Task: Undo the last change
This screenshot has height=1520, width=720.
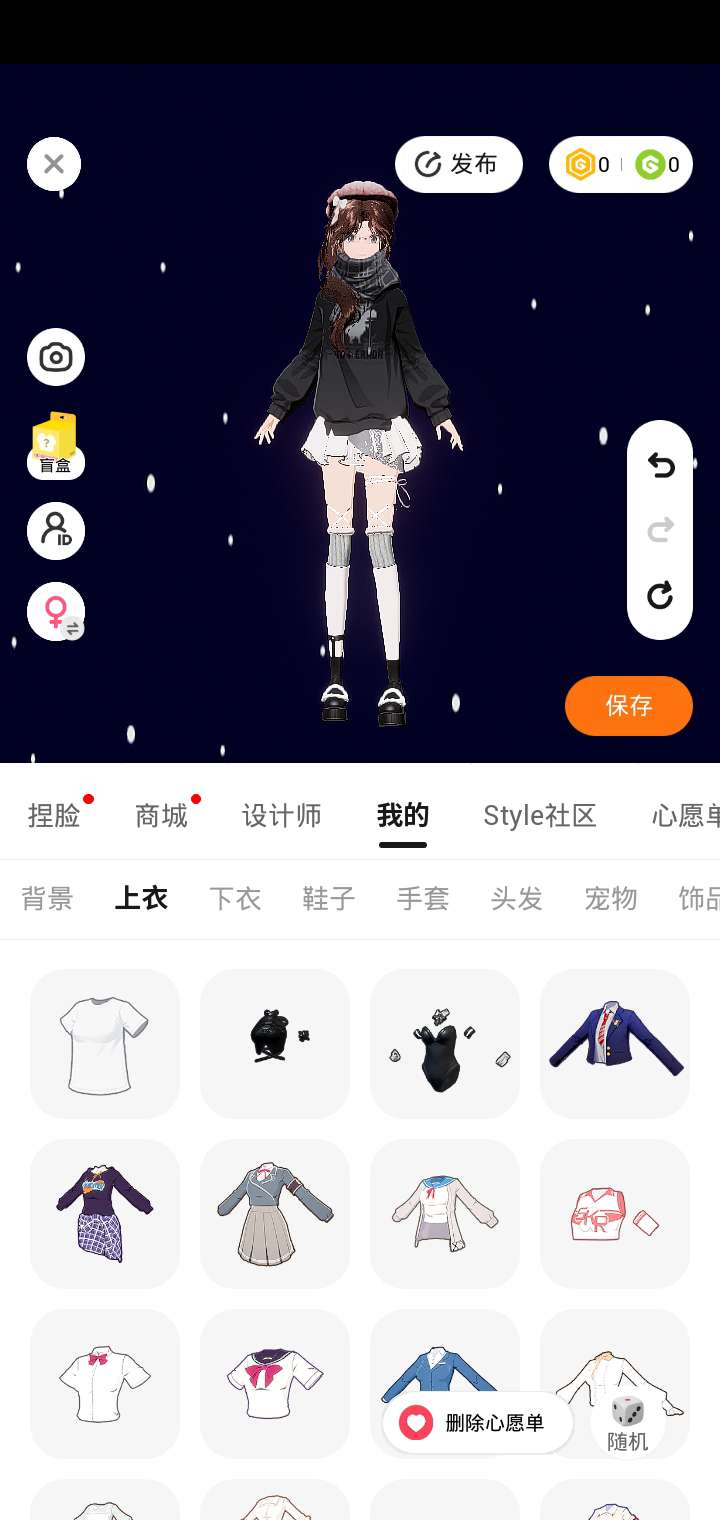Action: (660, 465)
